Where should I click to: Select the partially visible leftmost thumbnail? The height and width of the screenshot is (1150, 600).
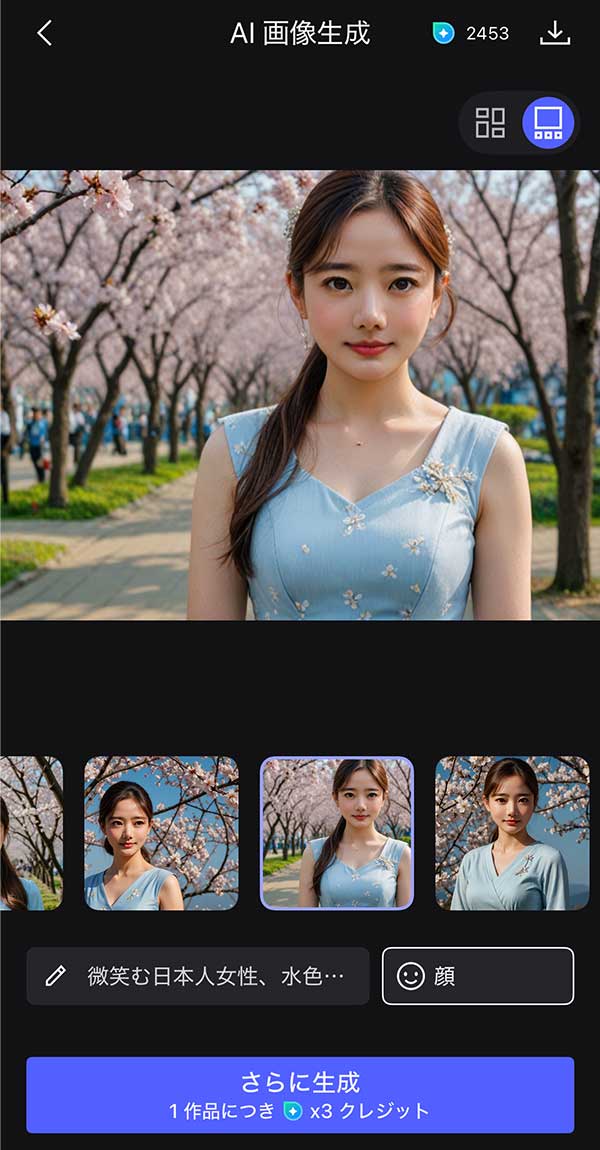(30, 833)
